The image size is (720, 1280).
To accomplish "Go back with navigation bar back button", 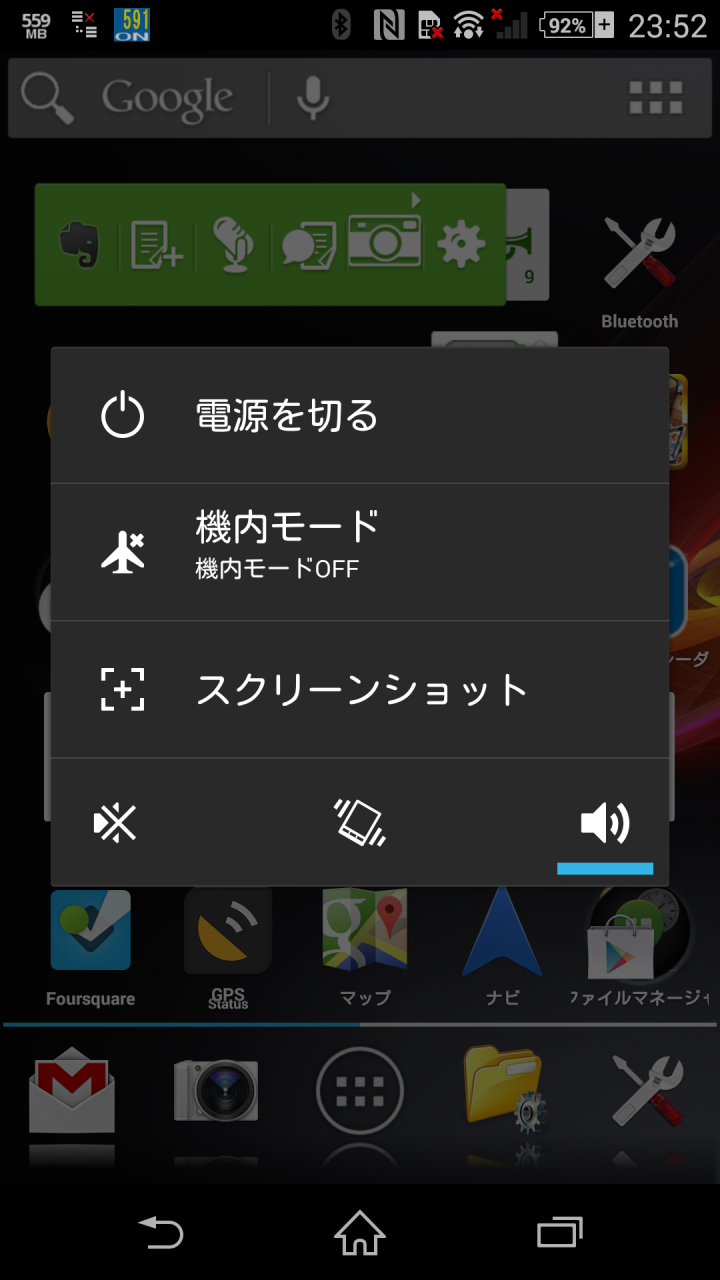I will coord(161,1232).
